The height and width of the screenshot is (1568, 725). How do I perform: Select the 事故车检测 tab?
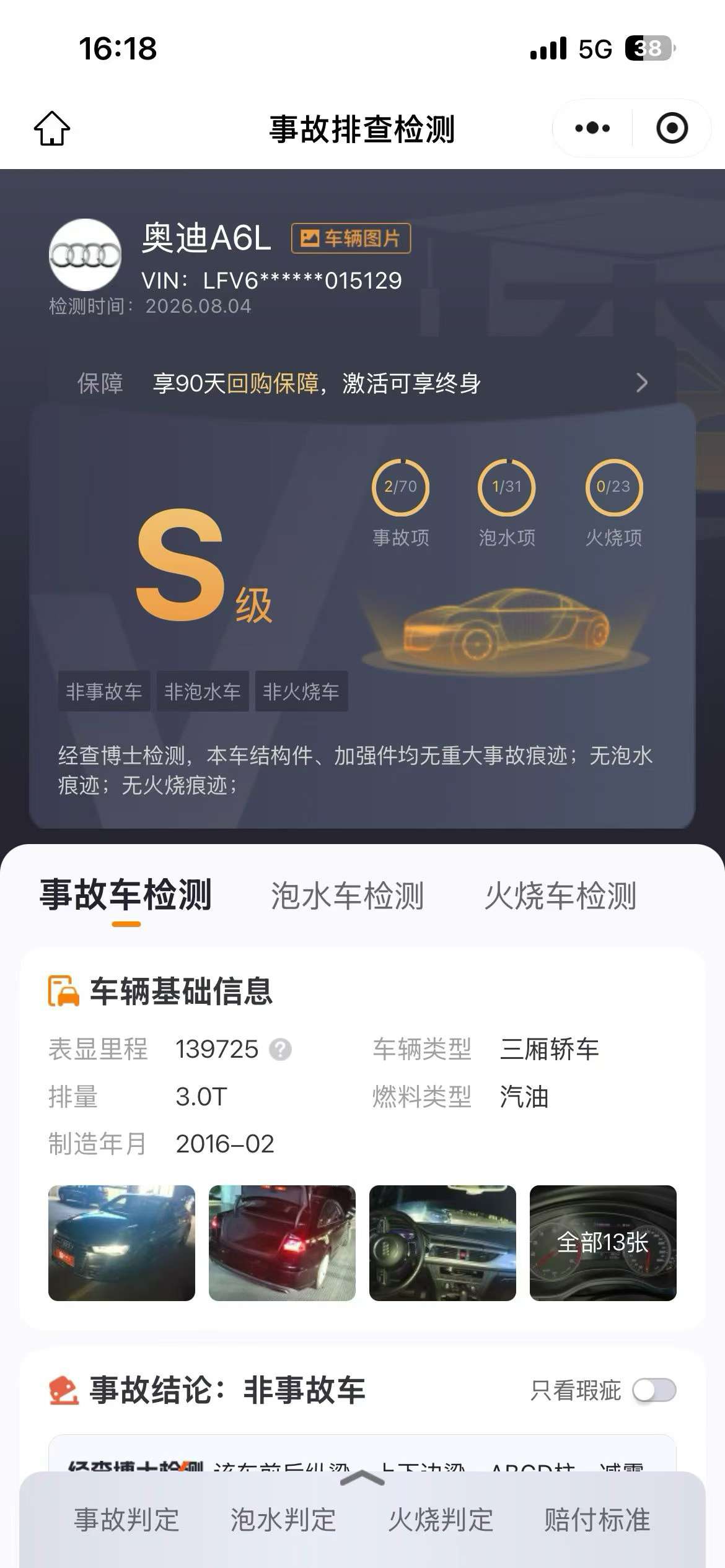(126, 896)
